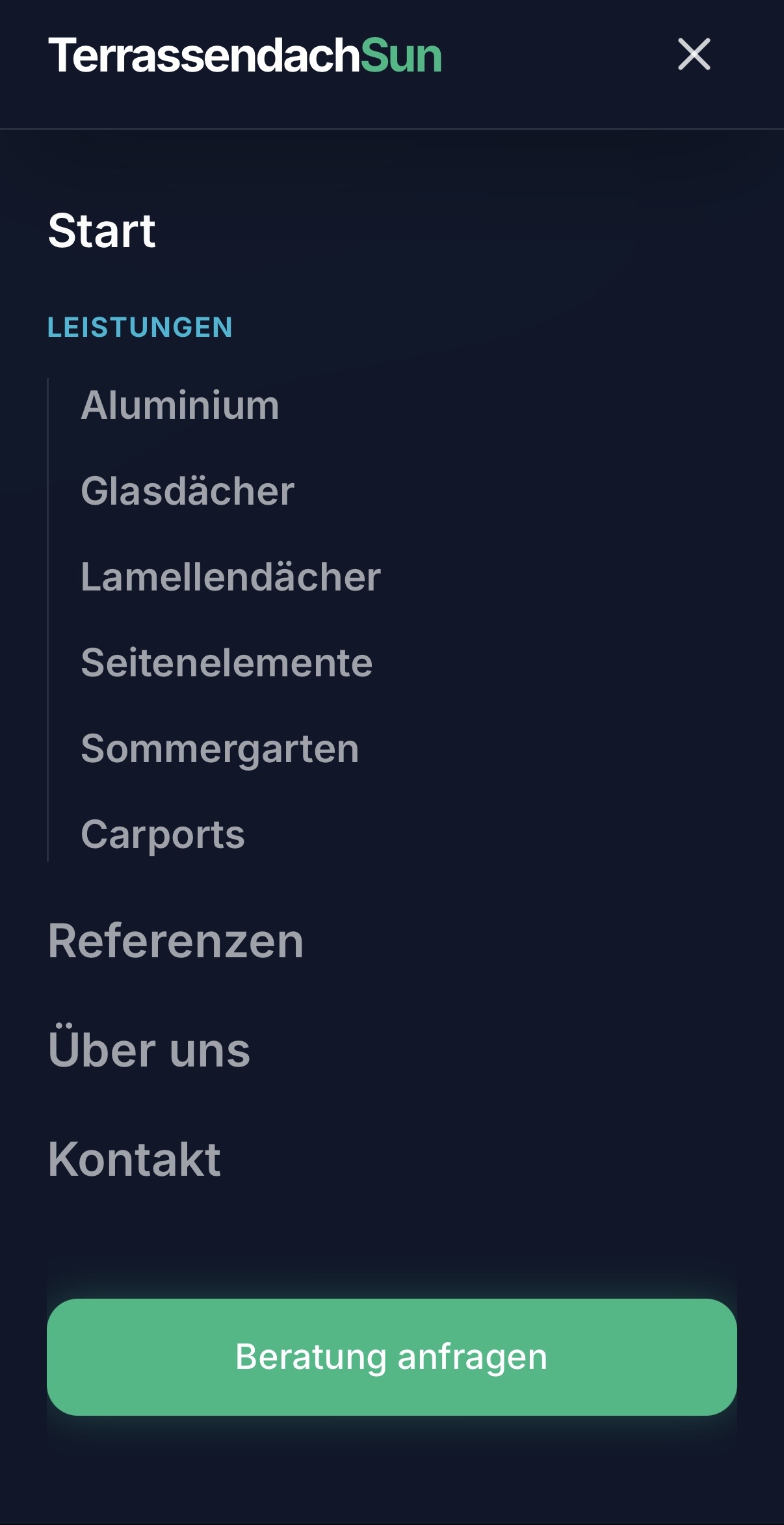Open the Kontakt page
The image size is (784, 1525).
point(135,1160)
